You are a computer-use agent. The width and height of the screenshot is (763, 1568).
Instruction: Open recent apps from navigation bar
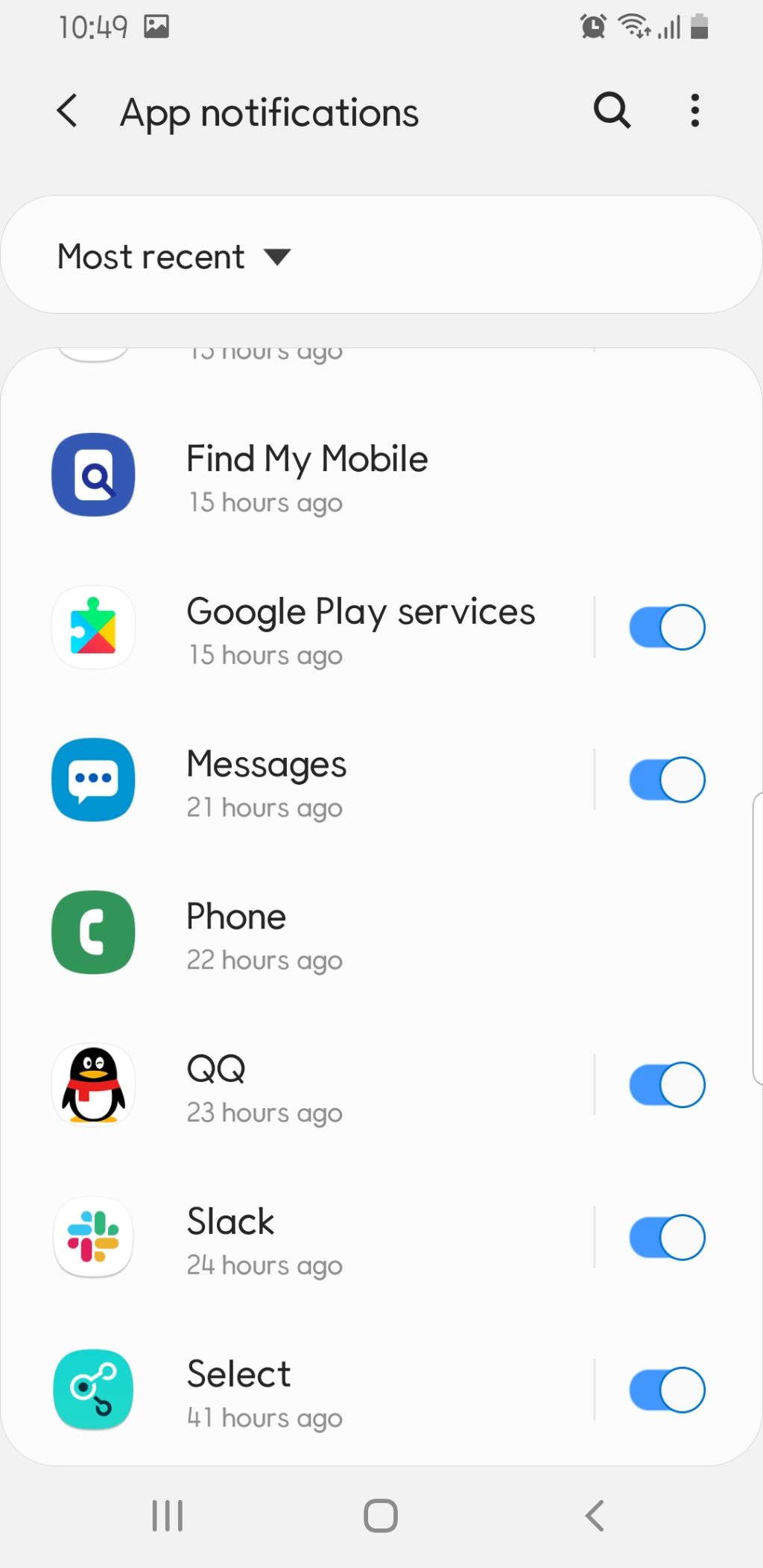[x=168, y=1516]
